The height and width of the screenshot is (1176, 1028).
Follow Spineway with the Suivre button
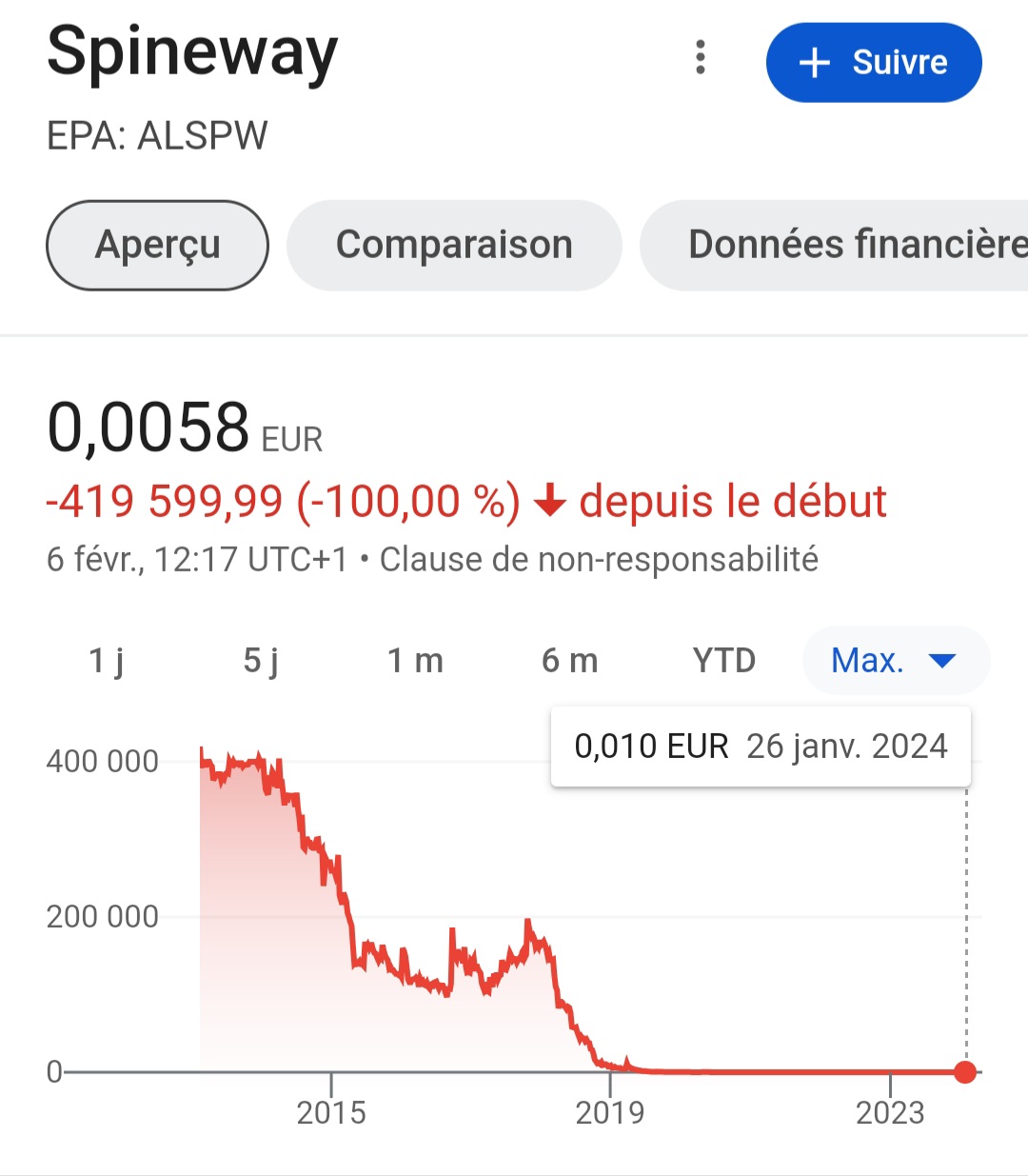[x=873, y=63]
